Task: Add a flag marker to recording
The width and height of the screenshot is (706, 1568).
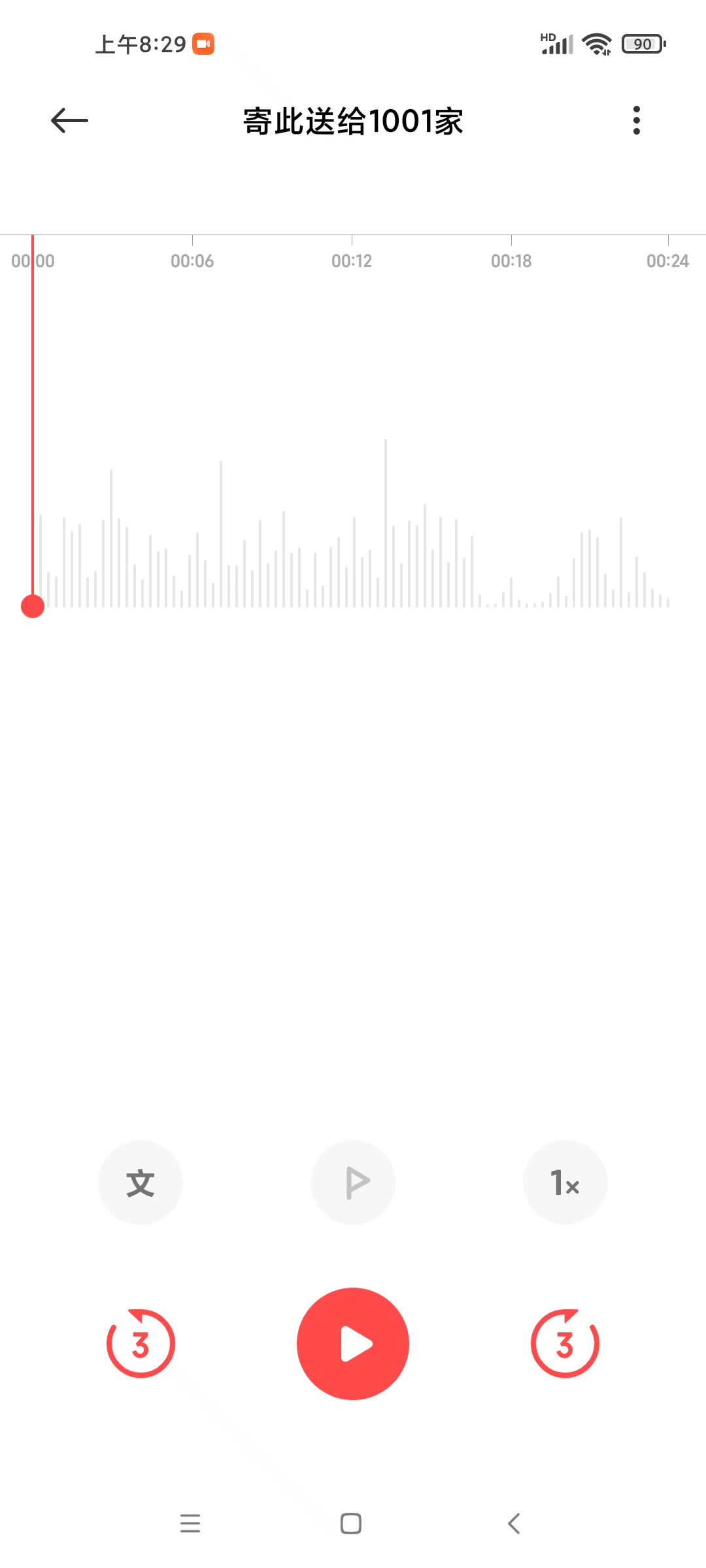Action: 353,1183
